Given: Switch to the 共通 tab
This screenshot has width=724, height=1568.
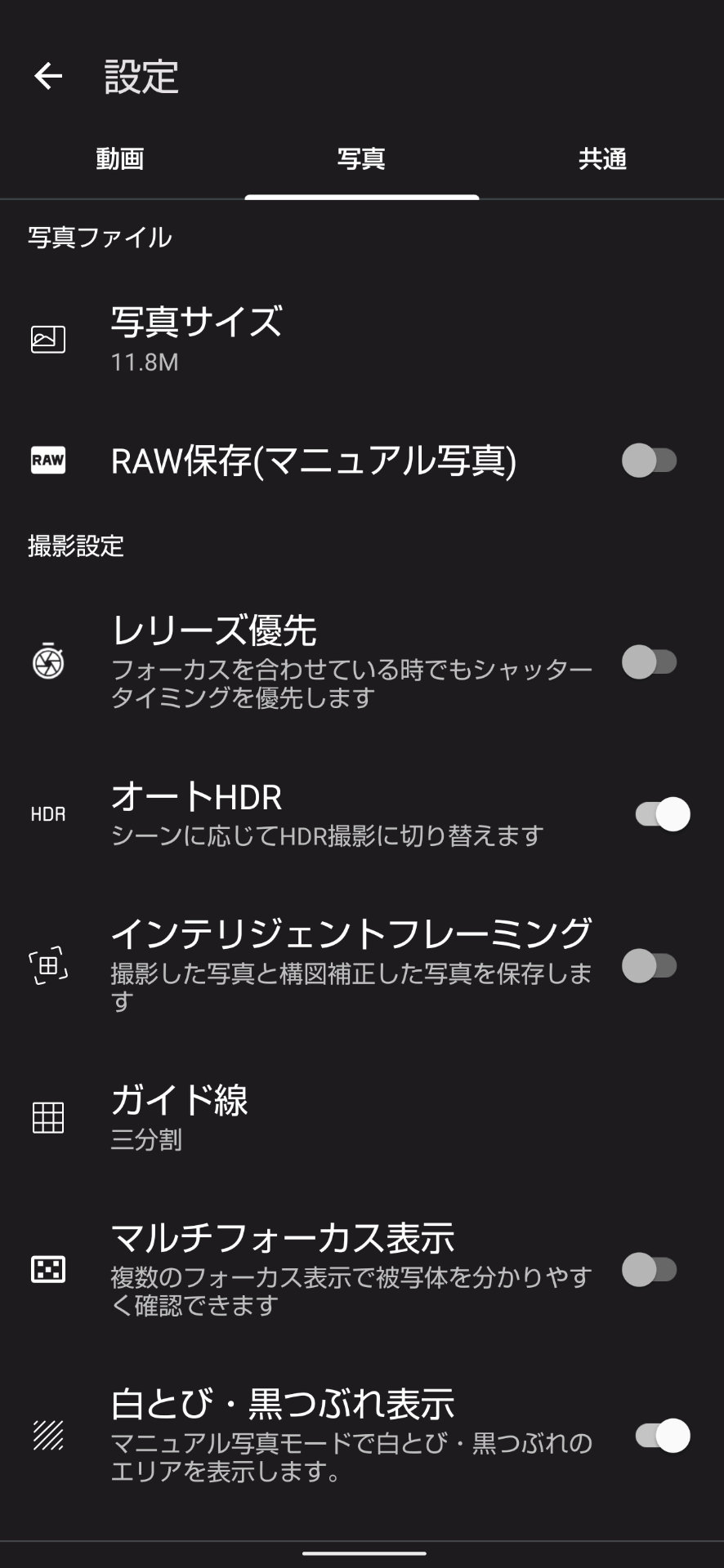Looking at the screenshot, I should [x=602, y=158].
